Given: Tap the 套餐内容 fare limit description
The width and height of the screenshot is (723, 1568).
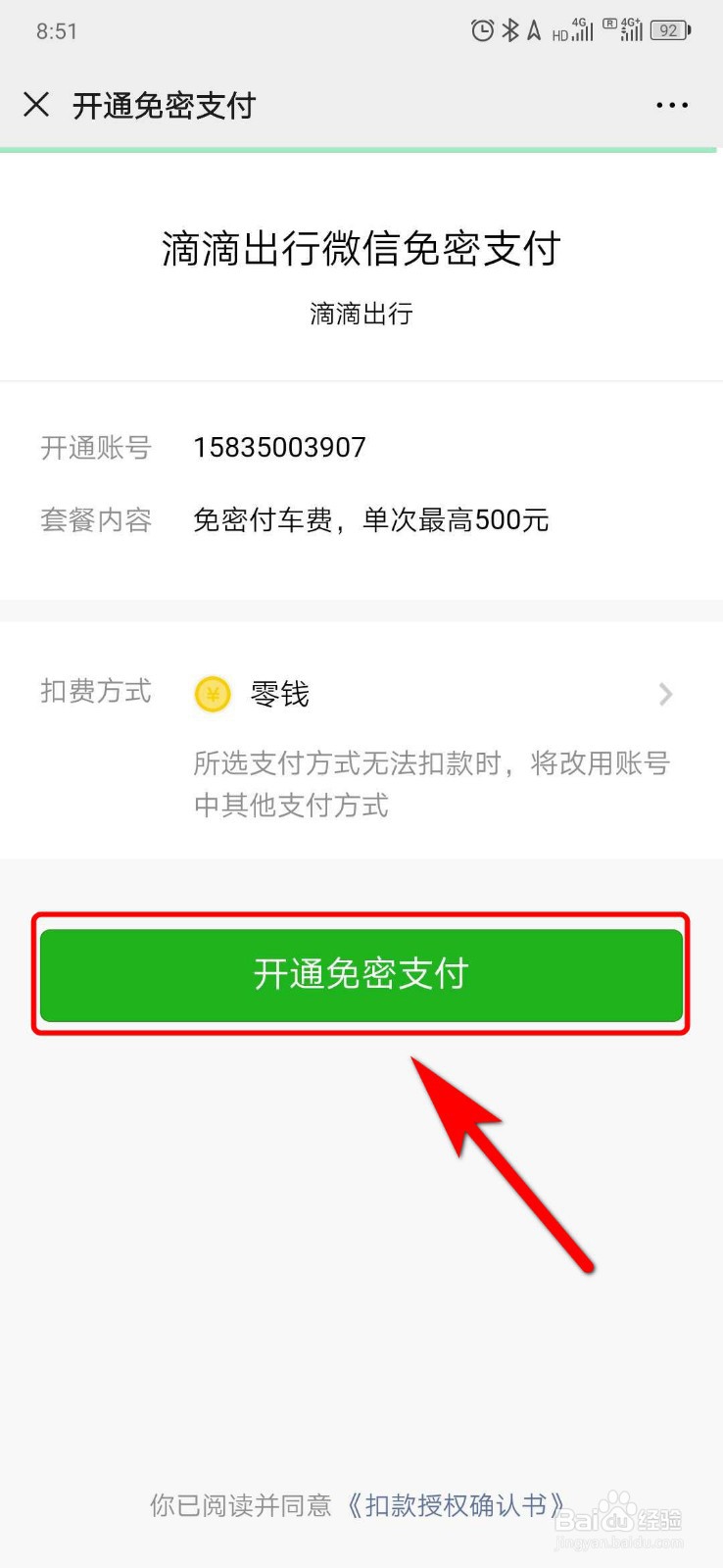Looking at the screenshot, I should coord(372,519).
